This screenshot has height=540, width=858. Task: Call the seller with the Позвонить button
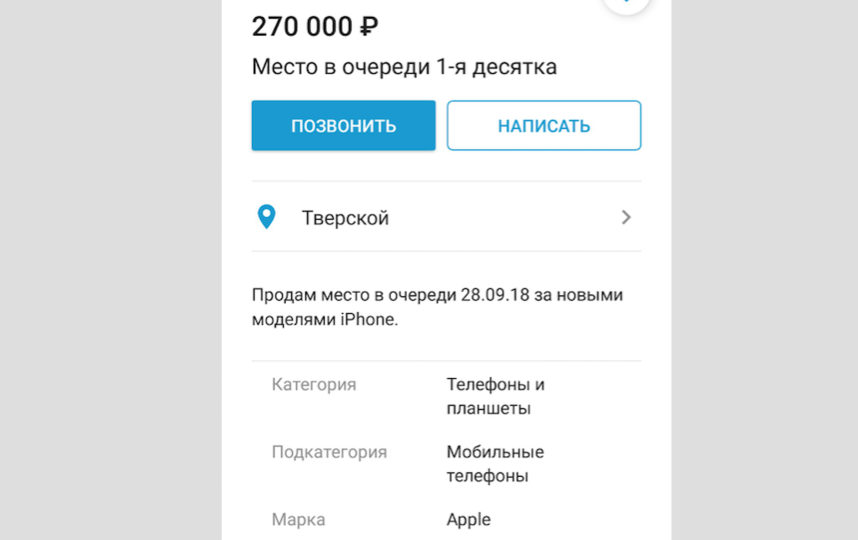[343, 126]
